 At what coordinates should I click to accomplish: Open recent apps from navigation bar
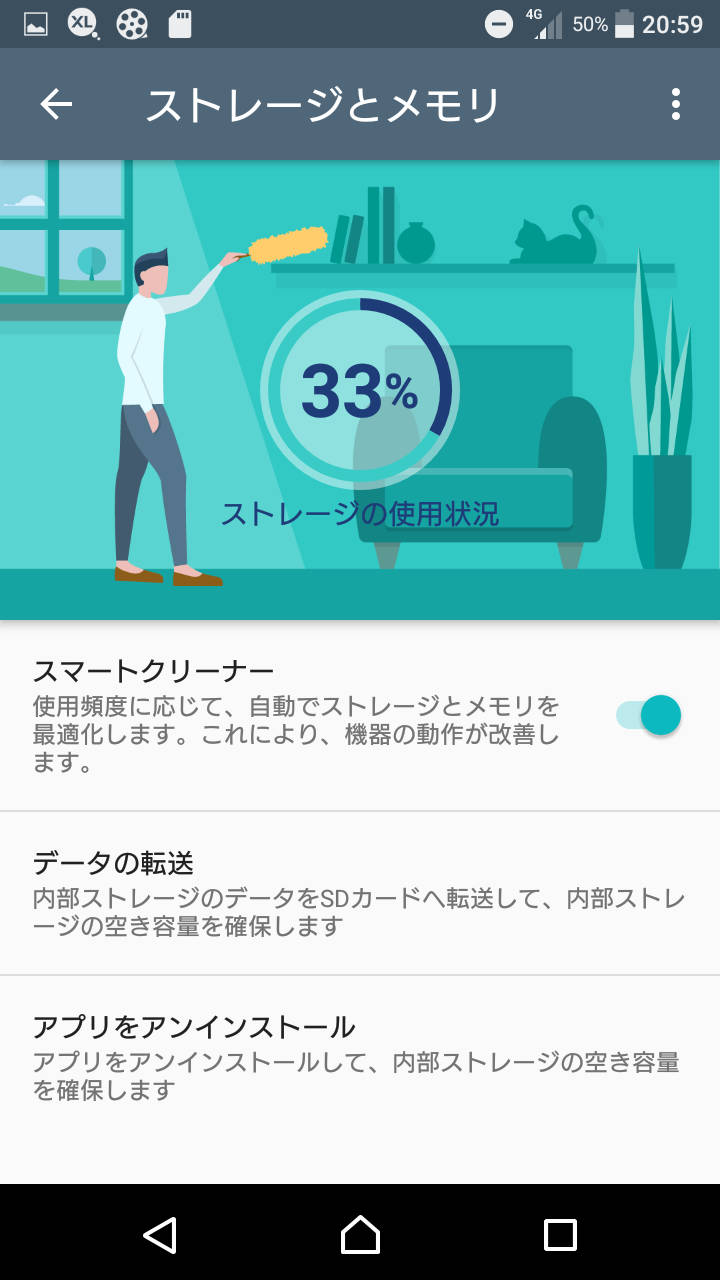click(560, 1235)
